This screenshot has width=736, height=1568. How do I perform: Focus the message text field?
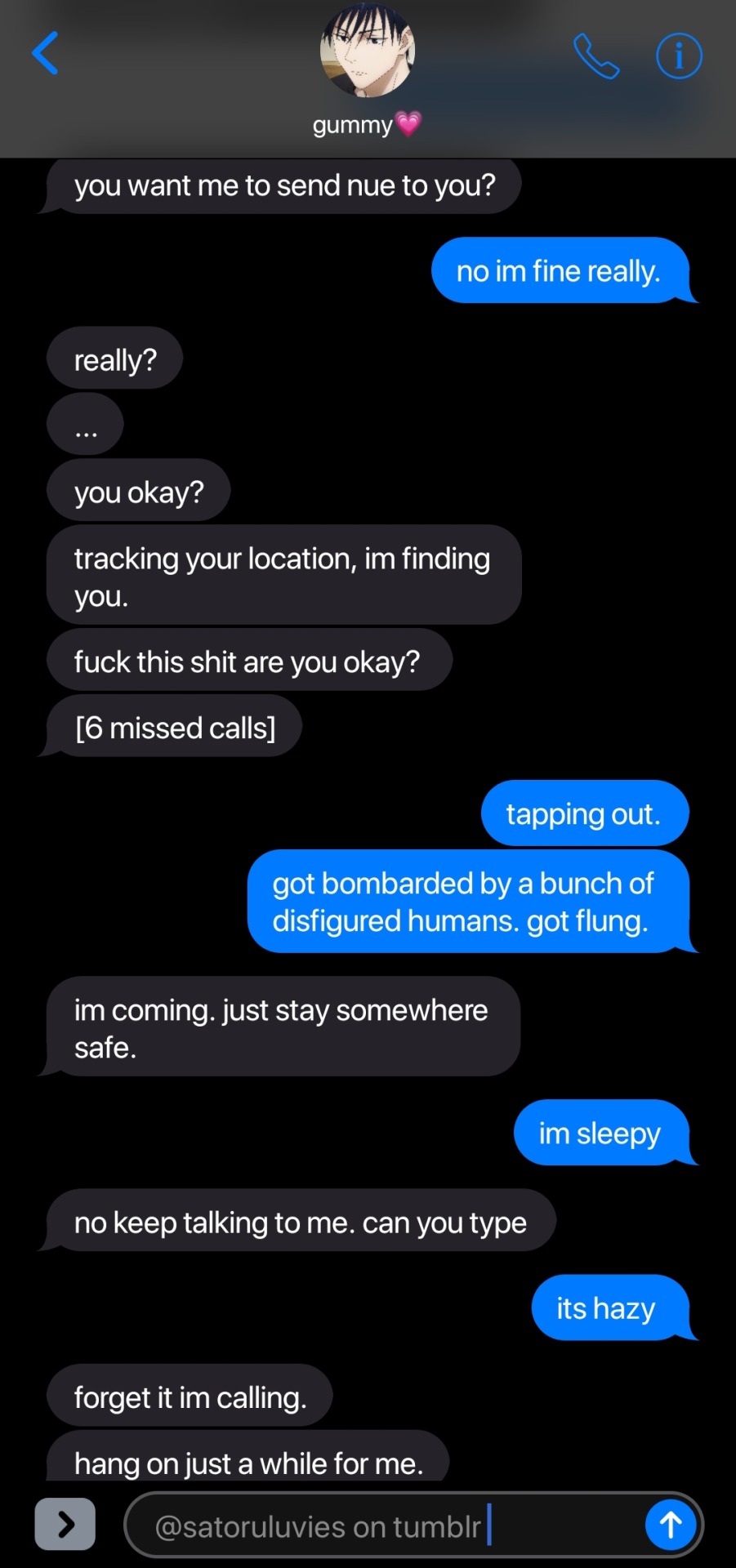[x=384, y=1526]
